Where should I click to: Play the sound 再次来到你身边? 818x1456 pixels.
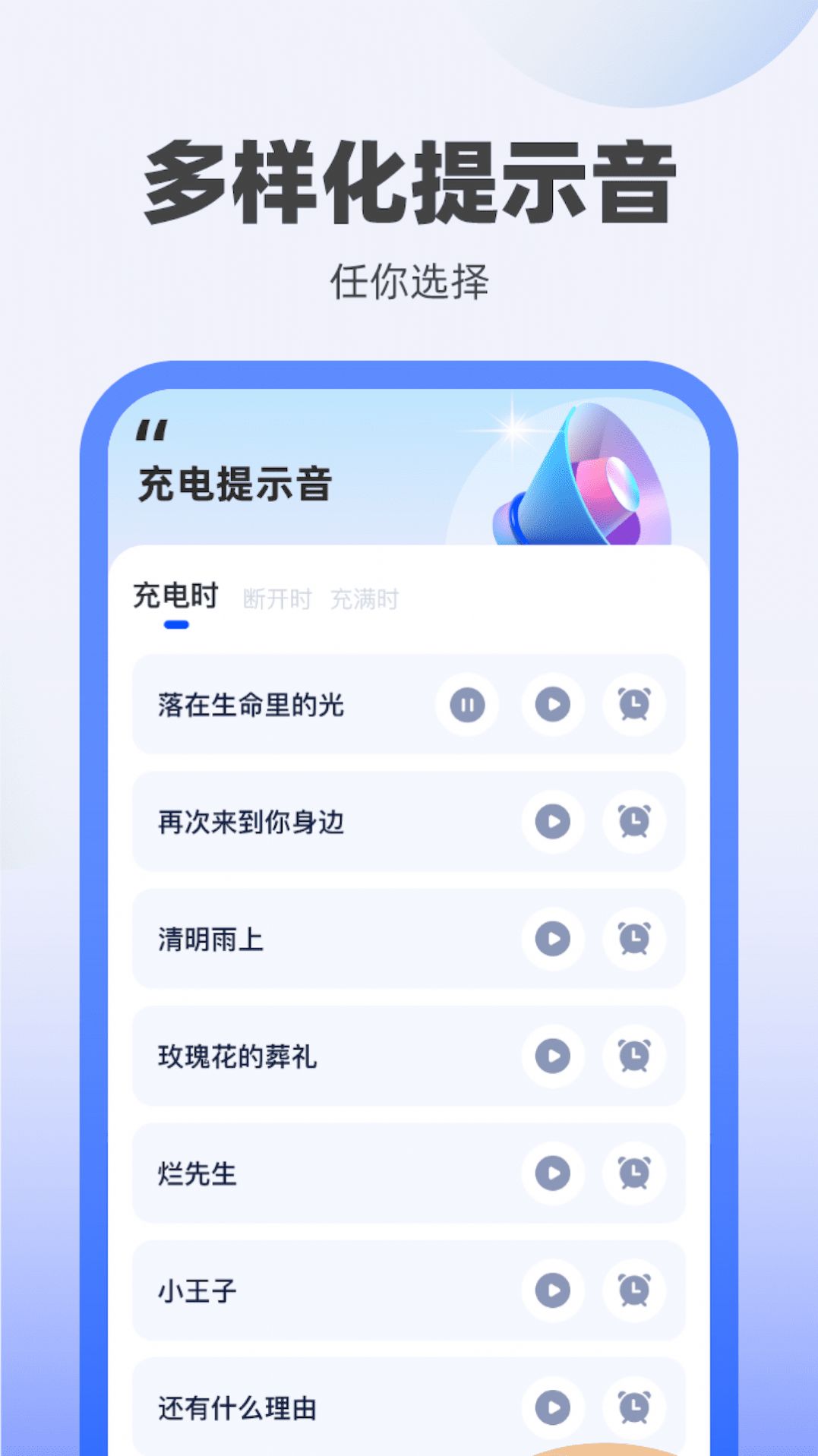click(554, 822)
